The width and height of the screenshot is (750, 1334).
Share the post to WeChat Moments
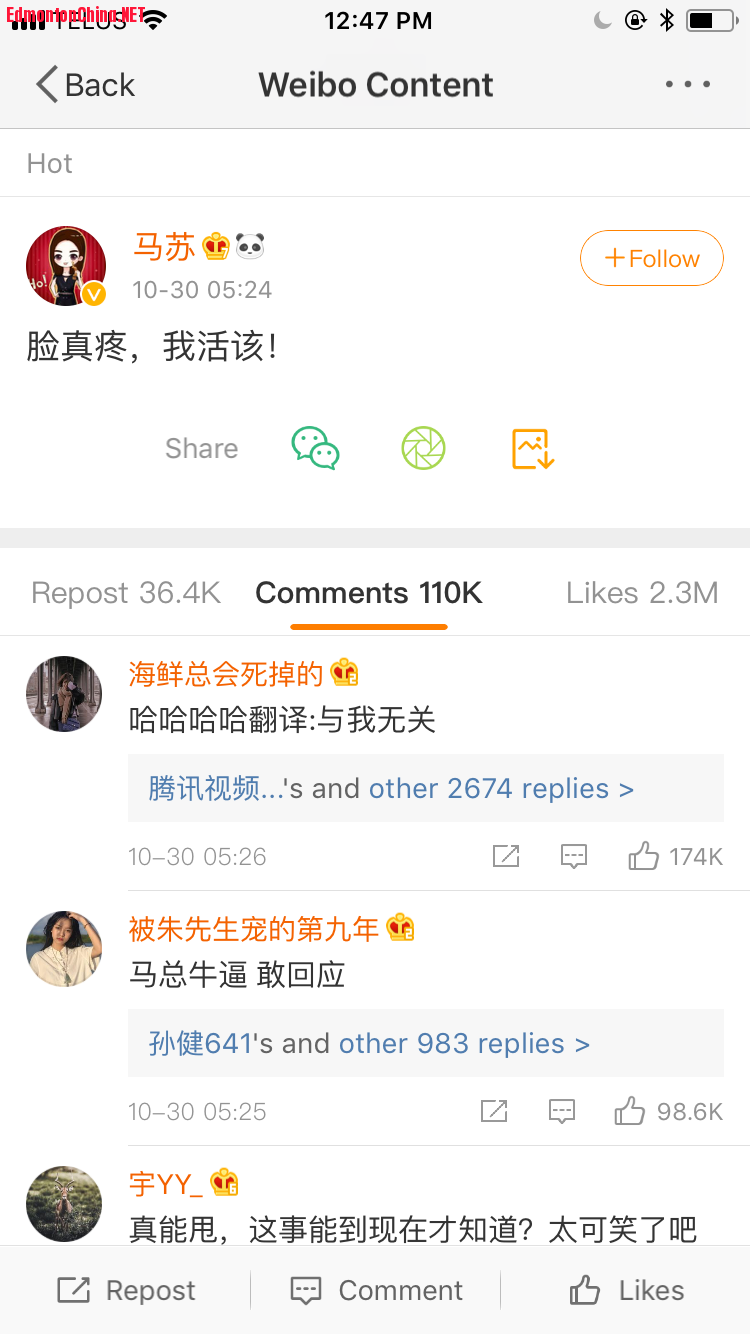pyautogui.click(x=423, y=448)
